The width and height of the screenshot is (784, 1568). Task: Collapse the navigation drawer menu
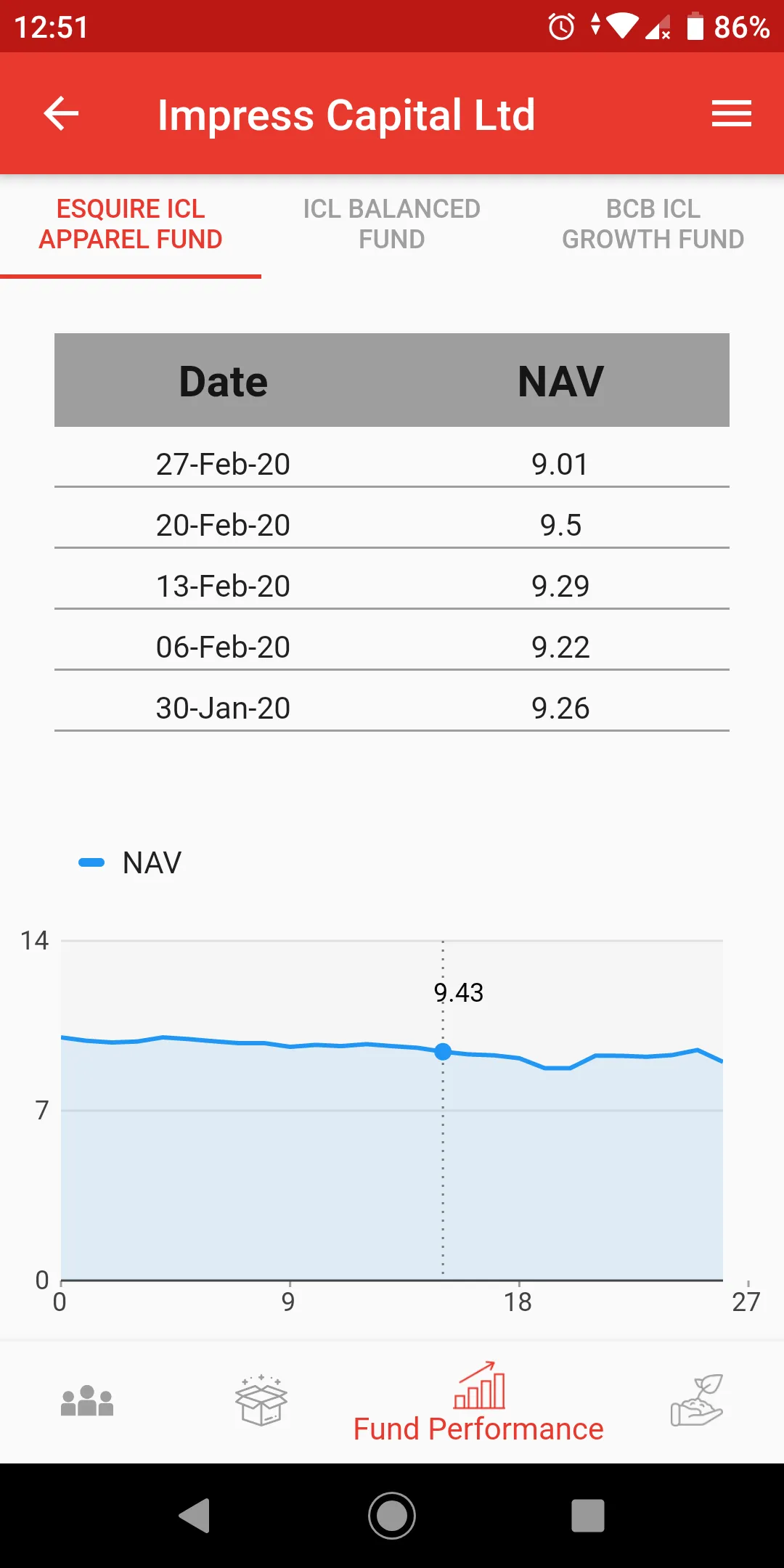coord(731,114)
